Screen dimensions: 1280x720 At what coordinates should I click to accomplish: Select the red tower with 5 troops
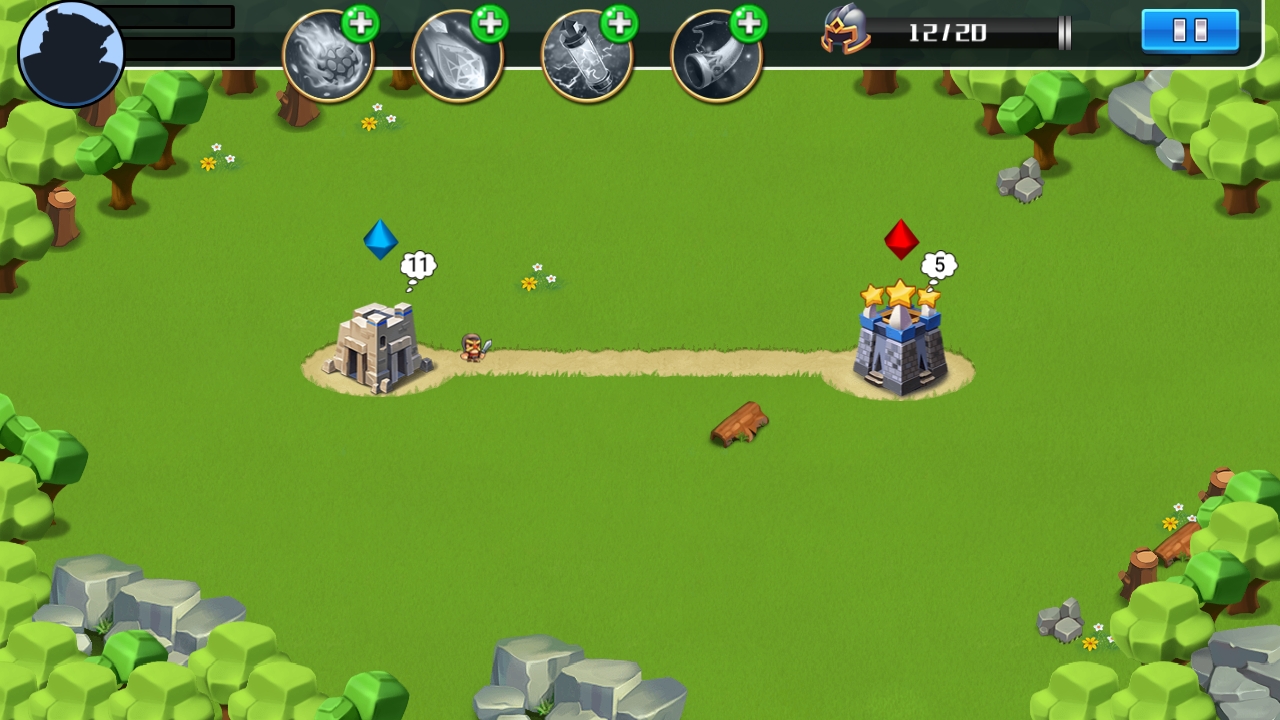pos(900,347)
